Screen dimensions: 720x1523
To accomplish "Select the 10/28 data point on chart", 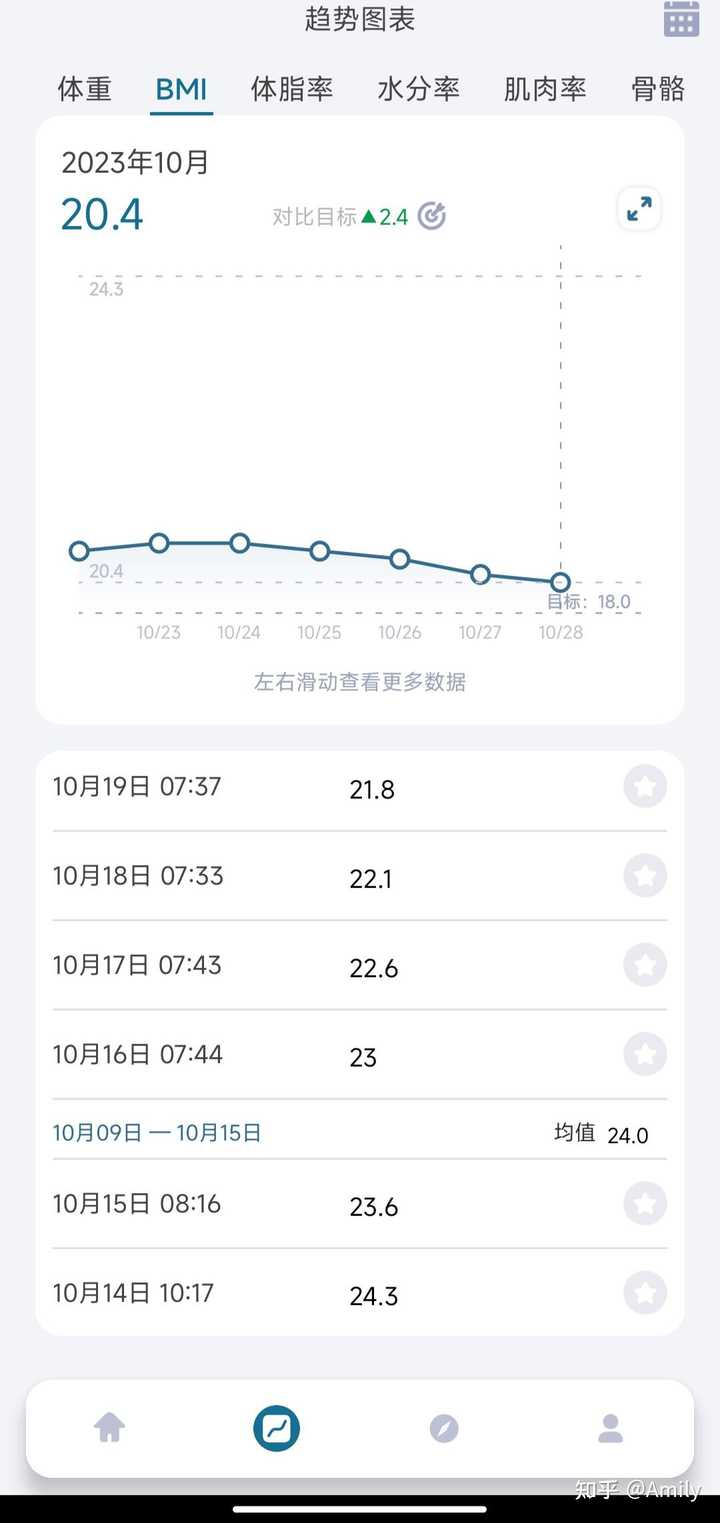I will (560, 582).
